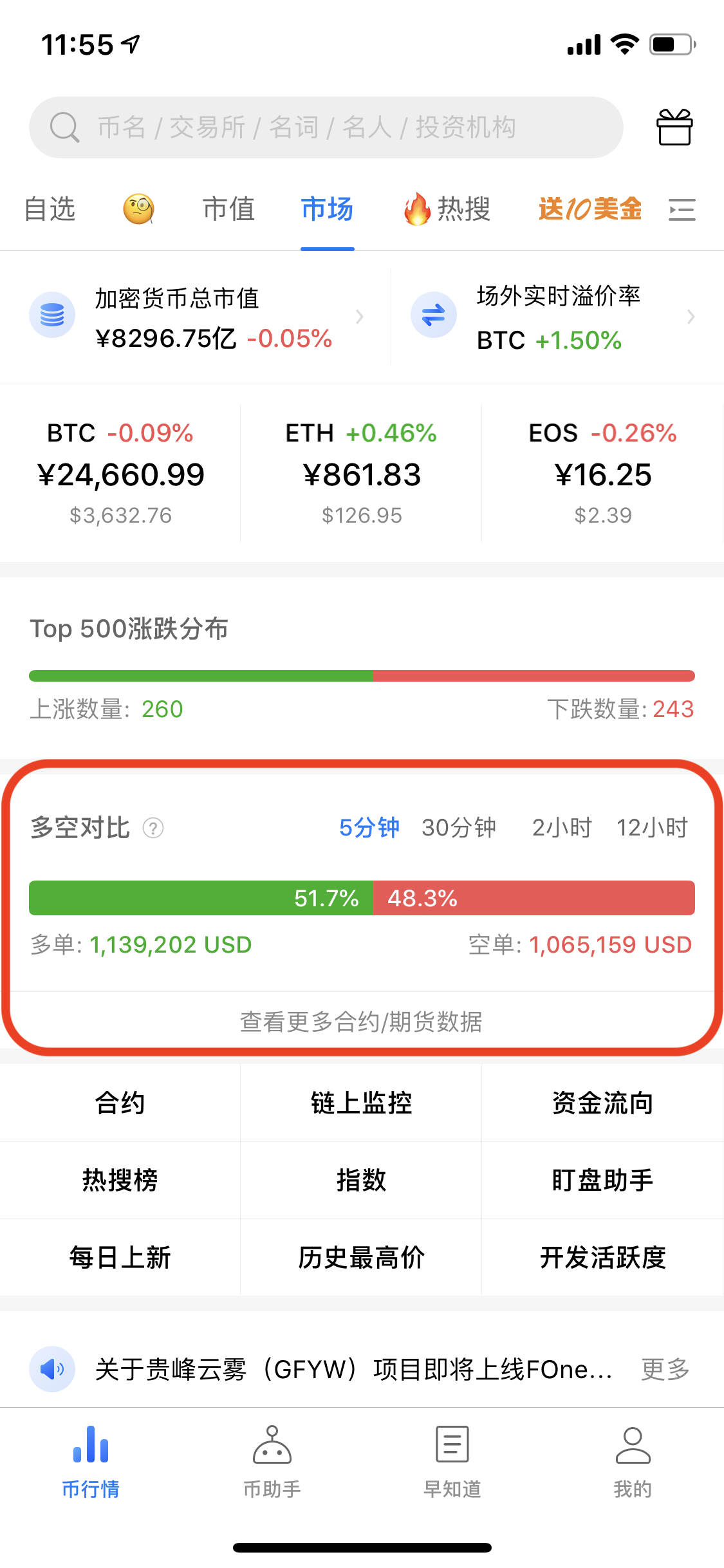
Task: Switch to the 自选 tab
Action: pos(50,209)
